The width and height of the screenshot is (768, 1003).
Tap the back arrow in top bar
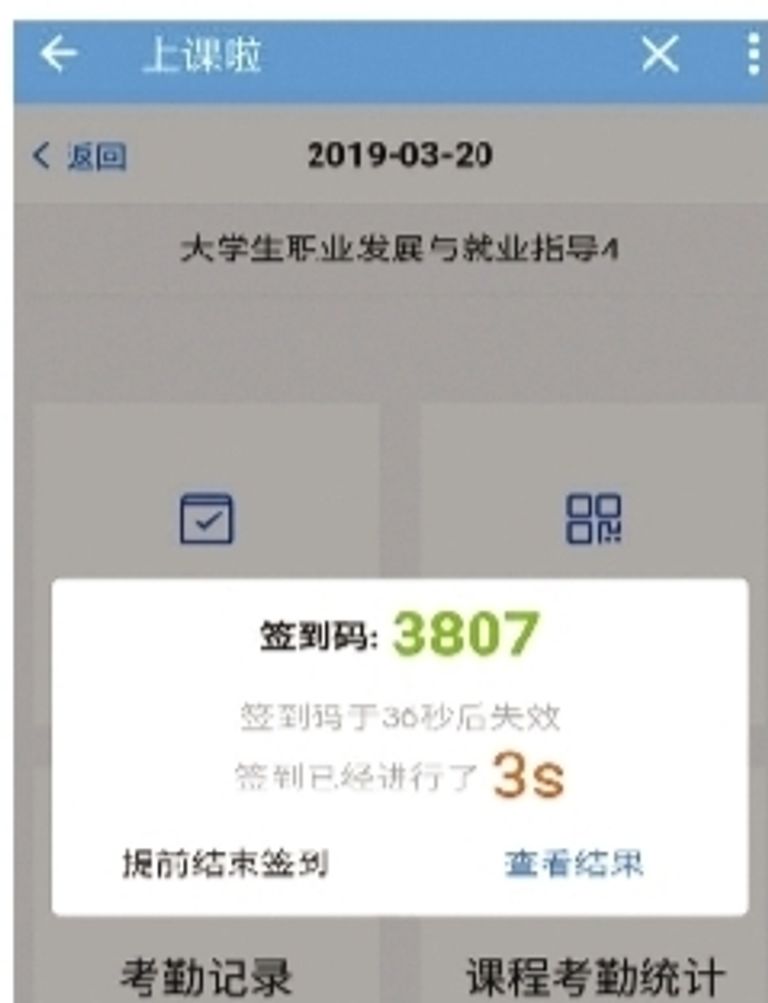[59, 55]
